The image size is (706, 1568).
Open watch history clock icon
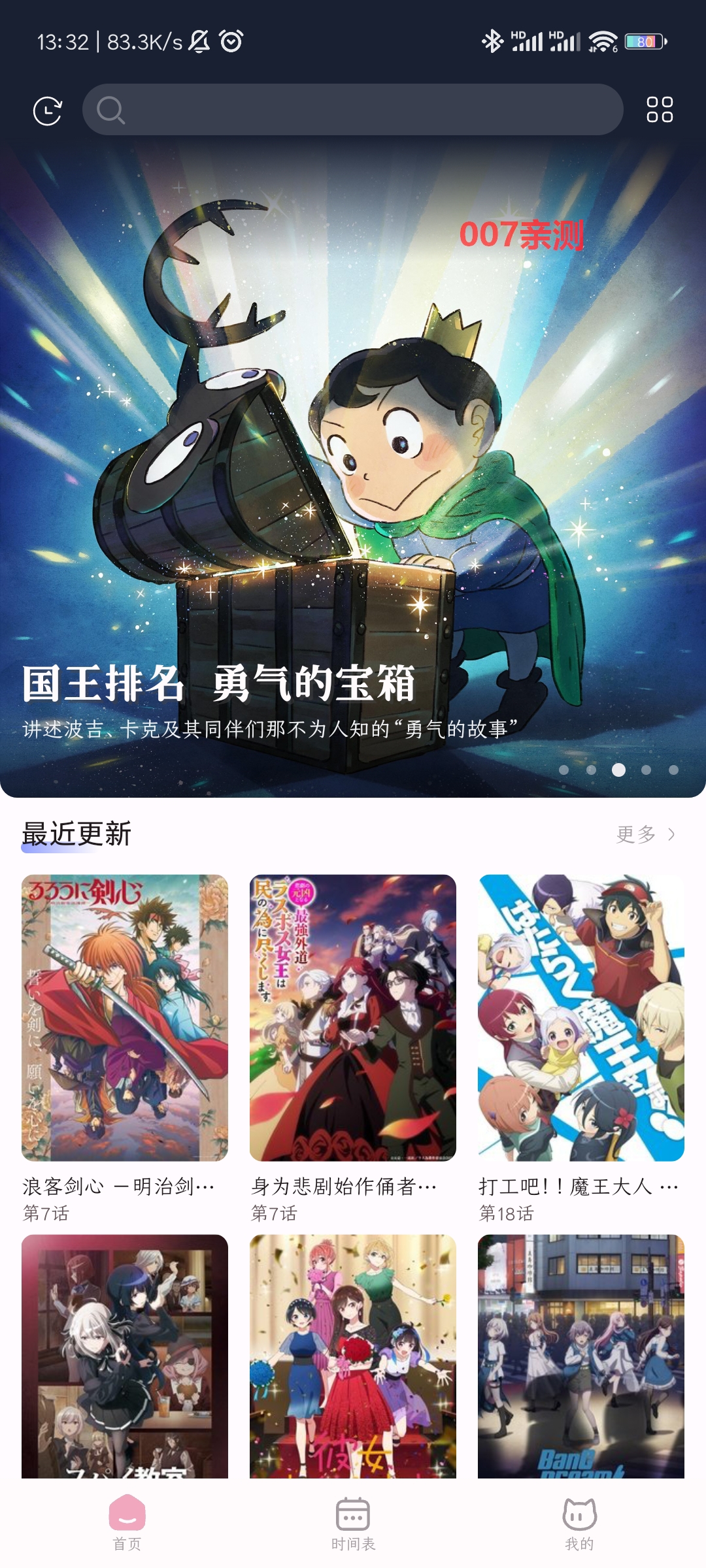tap(47, 110)
